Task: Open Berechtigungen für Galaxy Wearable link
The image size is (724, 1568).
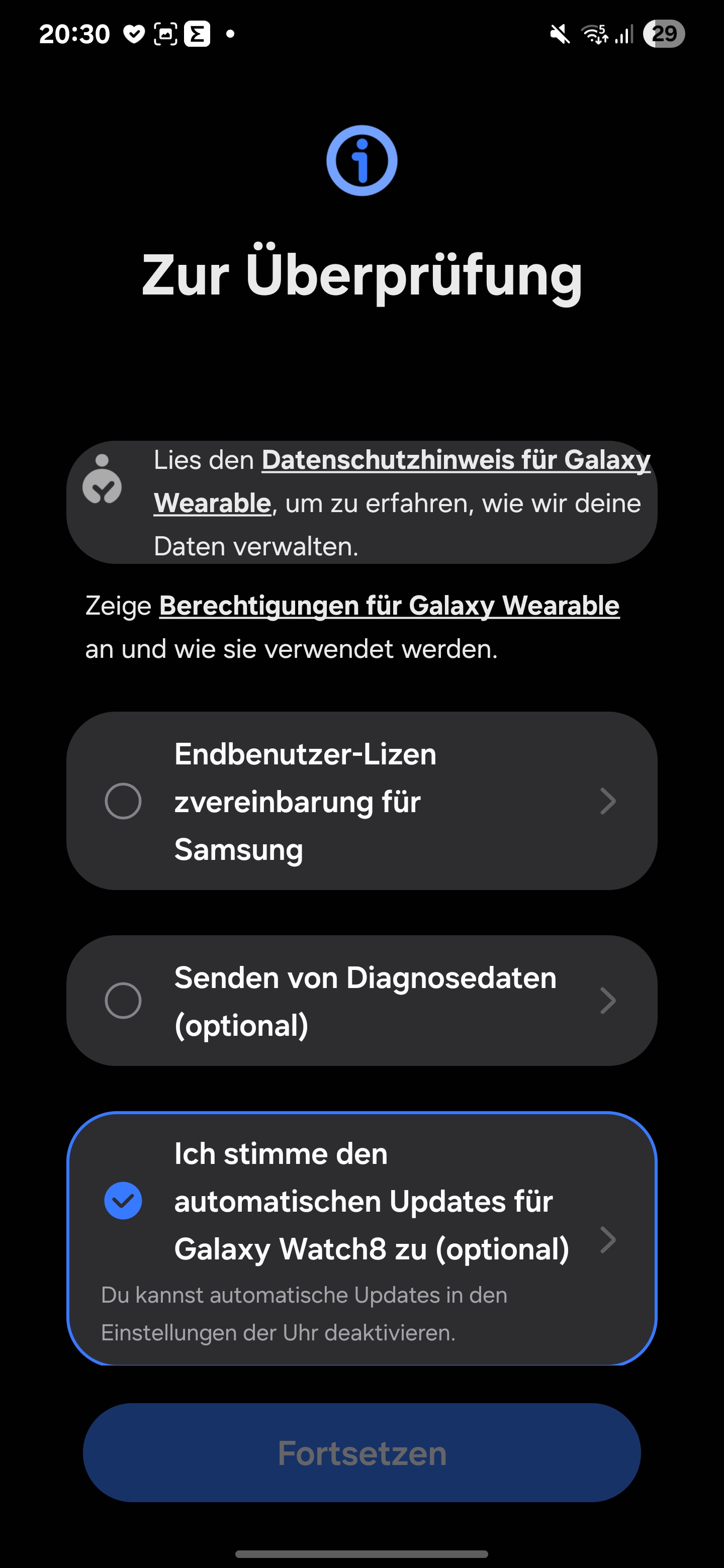Action: coord(389,606)
